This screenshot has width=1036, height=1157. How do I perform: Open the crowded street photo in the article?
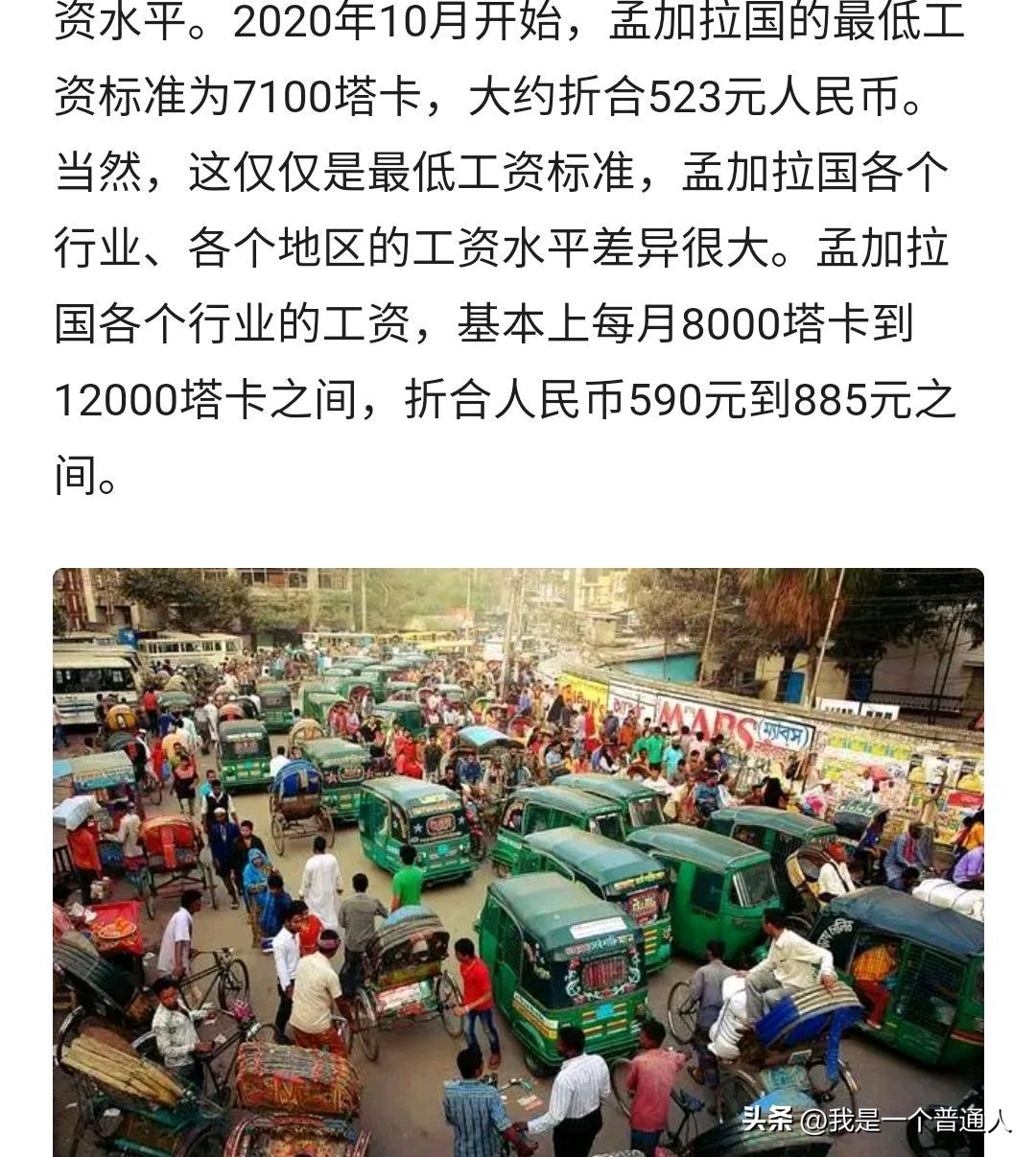518,862
